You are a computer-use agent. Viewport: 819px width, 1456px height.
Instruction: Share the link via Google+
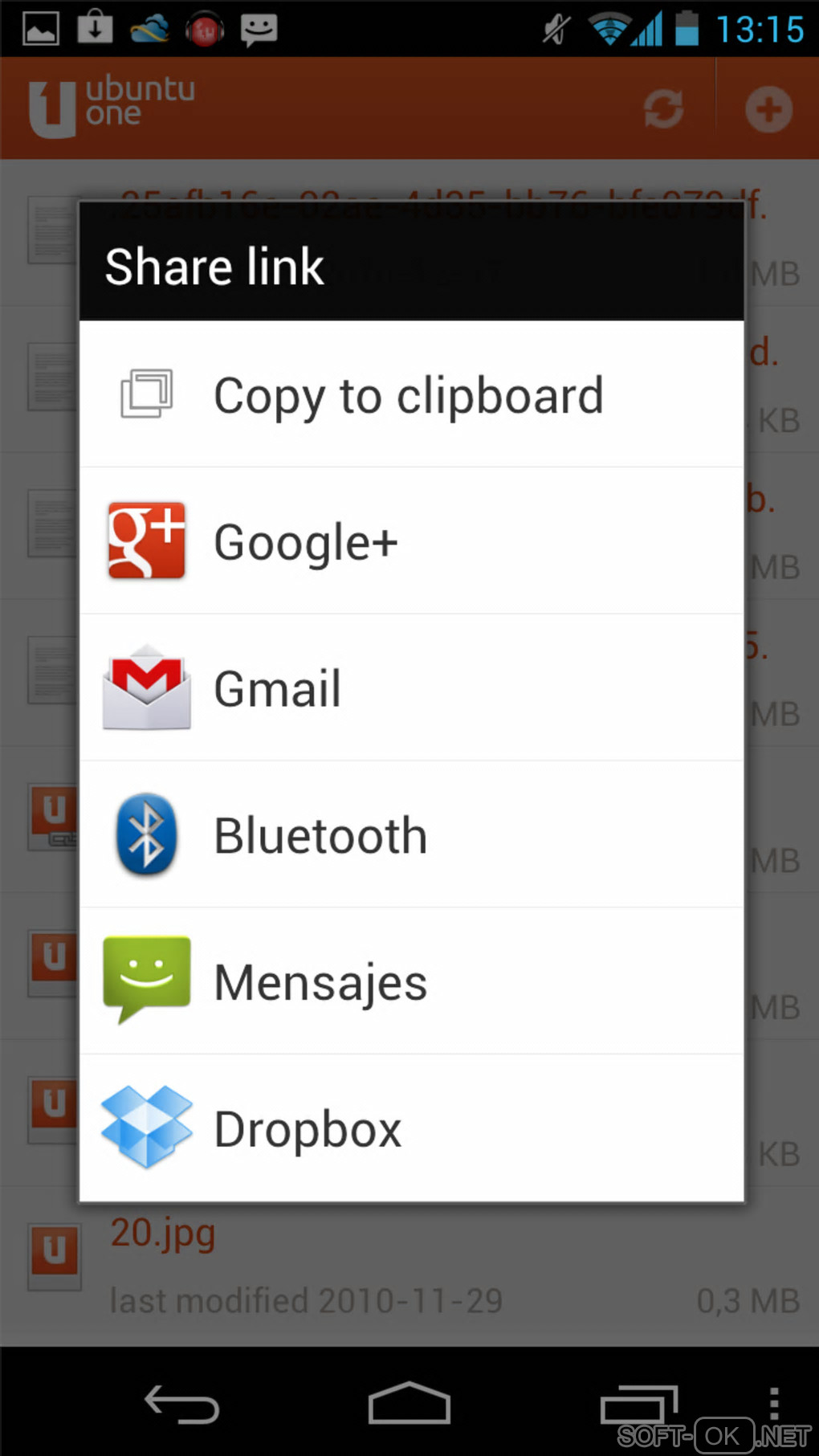pyautogui.click(x=409, y=542)
